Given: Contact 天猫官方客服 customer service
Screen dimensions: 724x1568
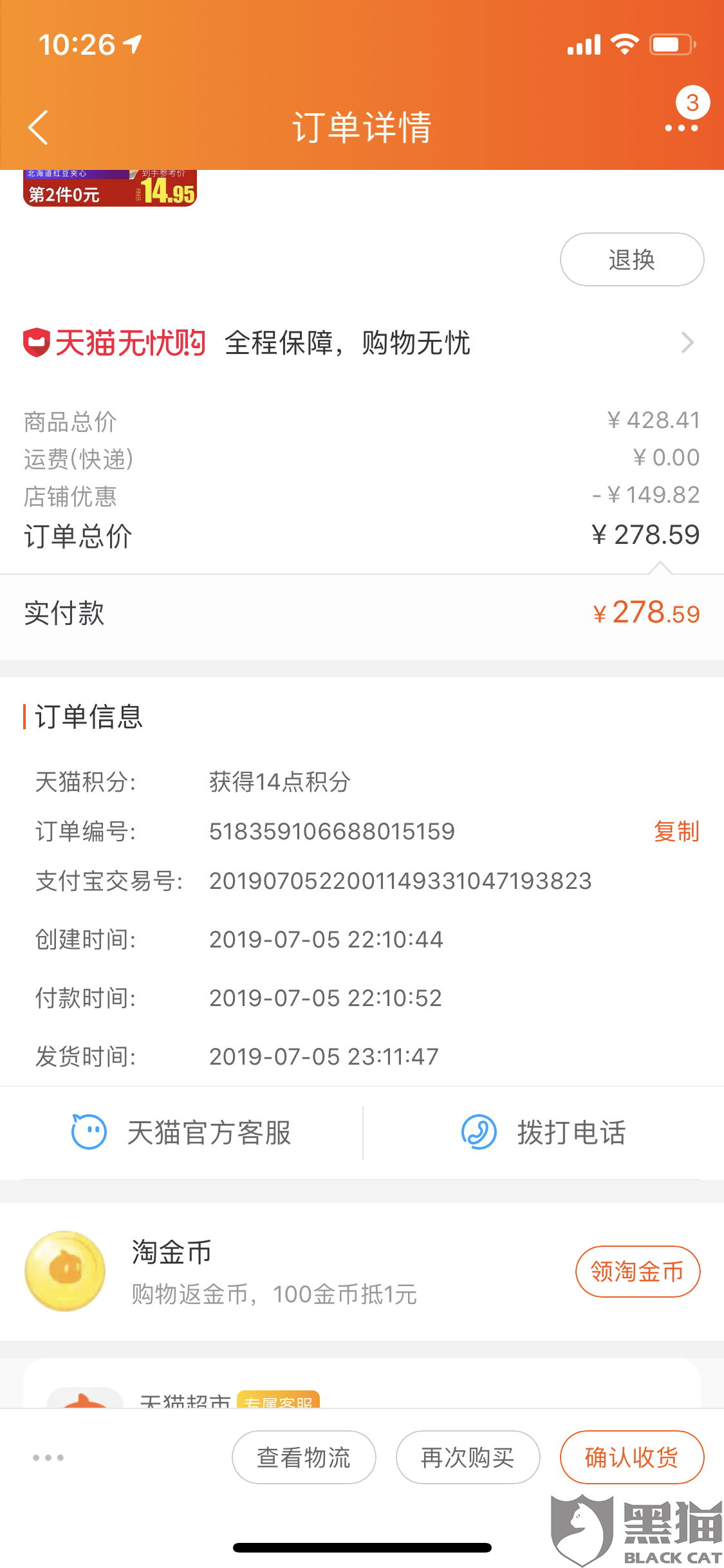Looking at the screenshot, I should click(x=181, y=1132).
